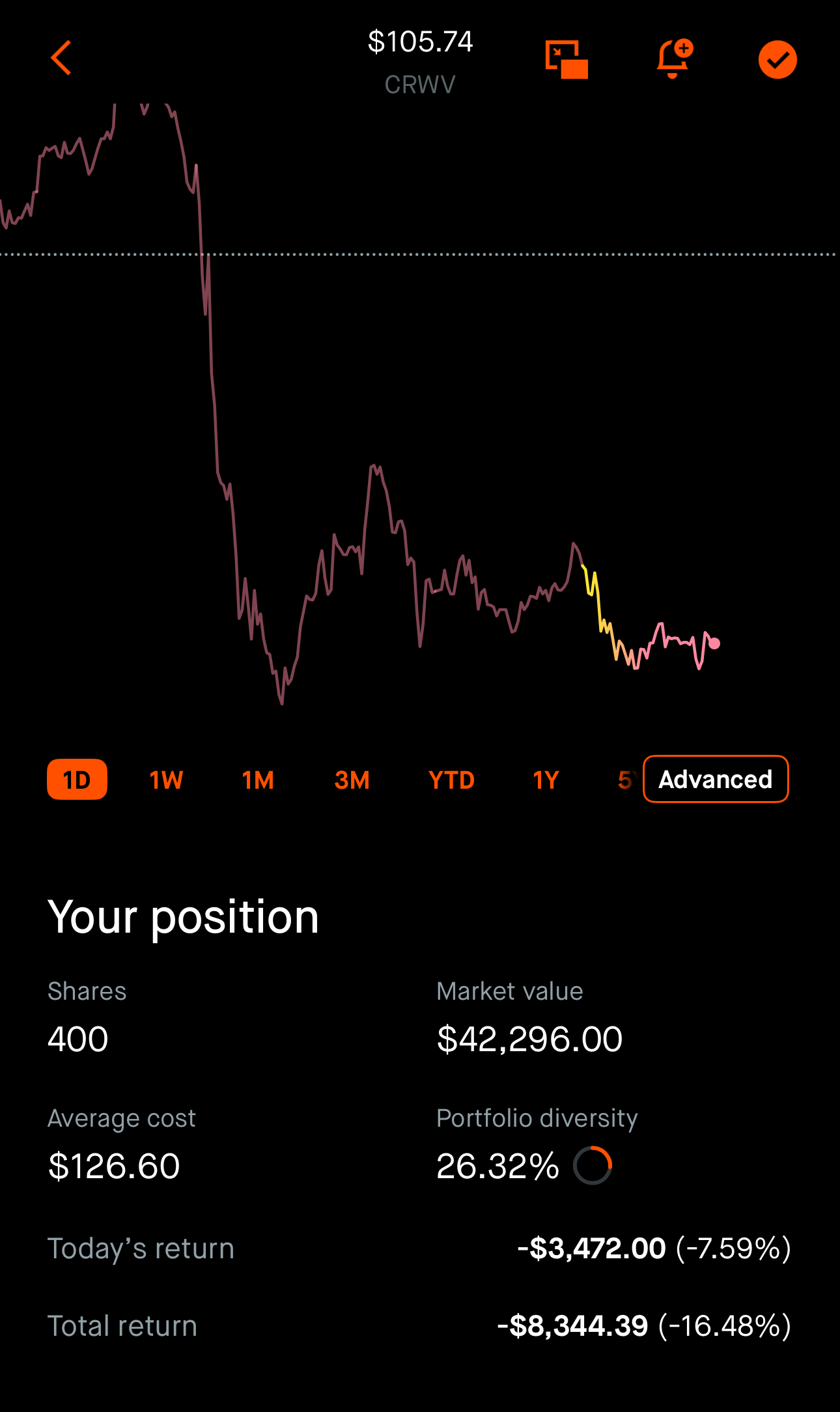Go back using the orange arrow
Image resolution: width=840 pixels, height=1412 pixels.
[x=61, y=59]
